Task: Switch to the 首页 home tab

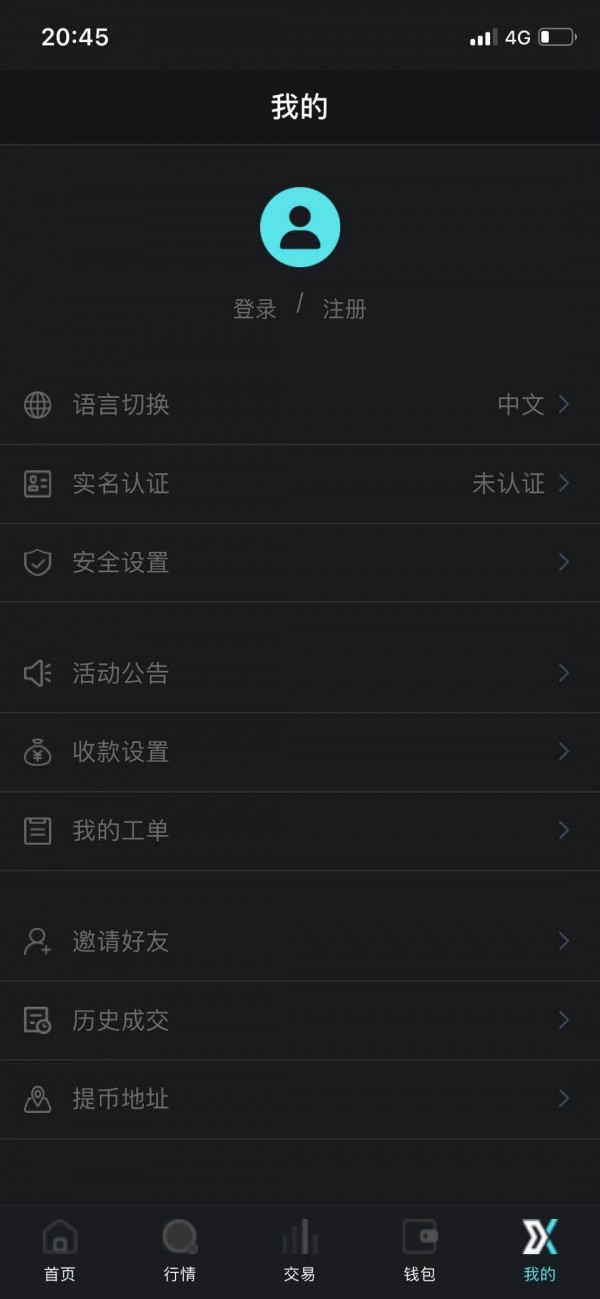Action: (60, 1250)
